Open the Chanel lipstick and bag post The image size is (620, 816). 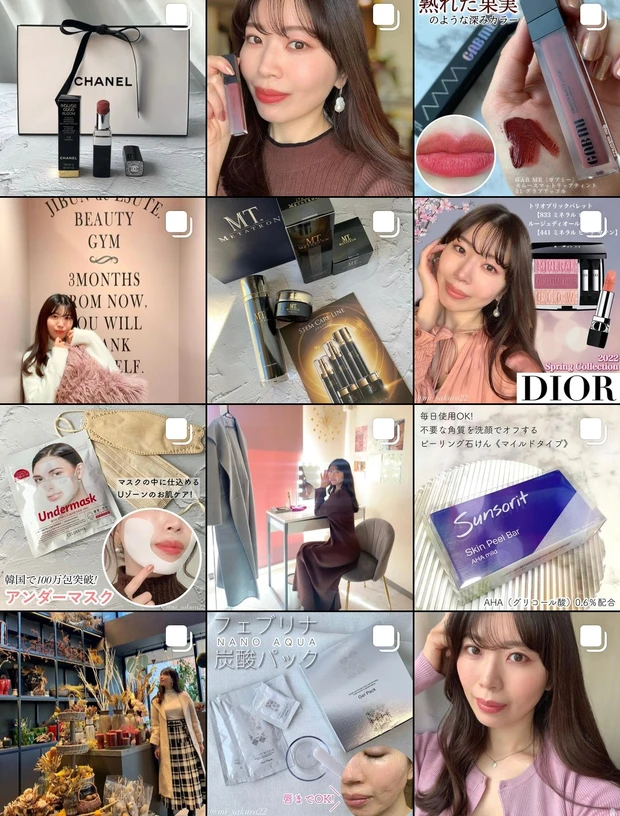click(x=102, y=98)
